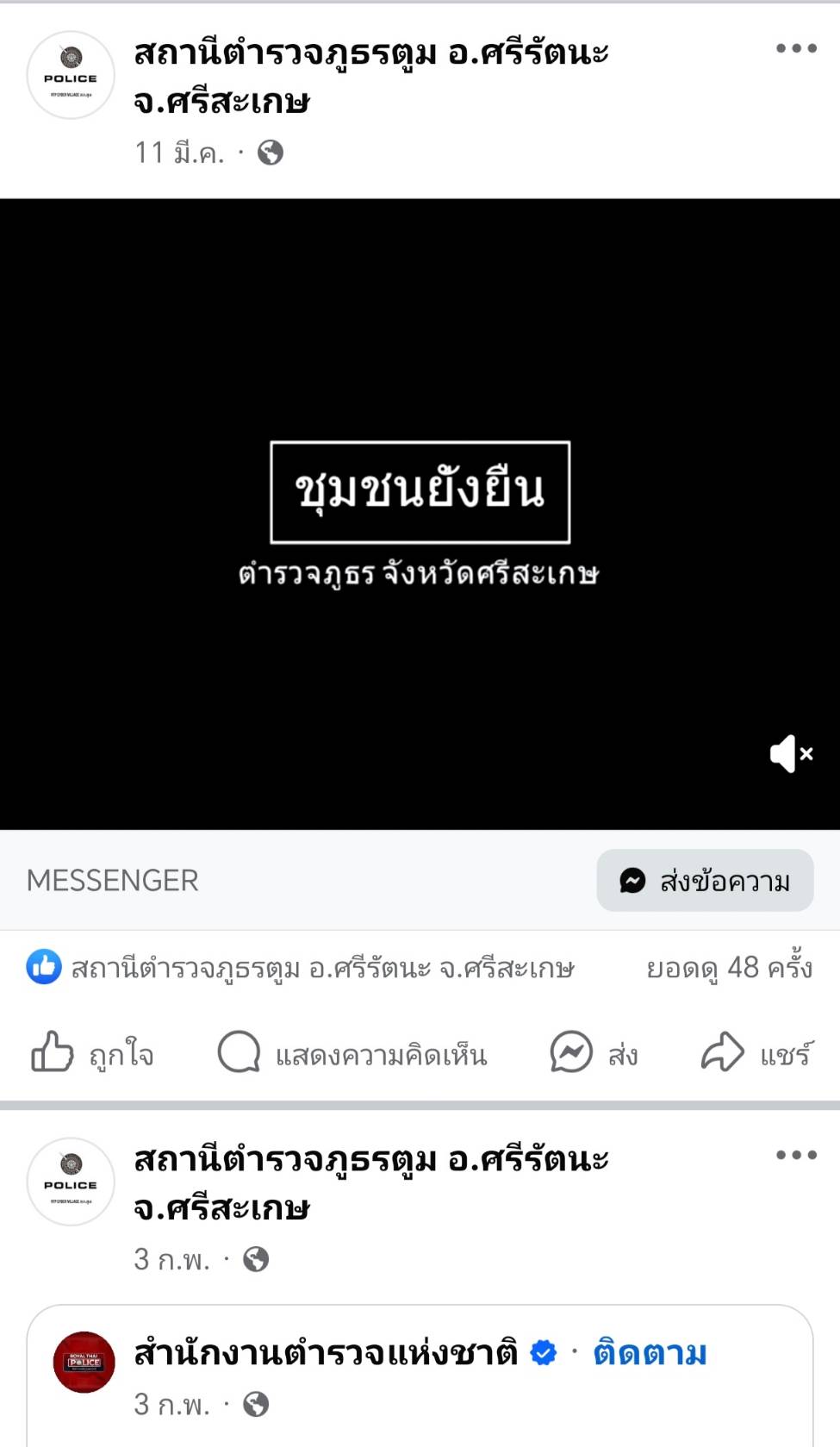Open page name on the 3 ก.พ. post
Screen dimensions: 840x1447
tap(370, 1182)
